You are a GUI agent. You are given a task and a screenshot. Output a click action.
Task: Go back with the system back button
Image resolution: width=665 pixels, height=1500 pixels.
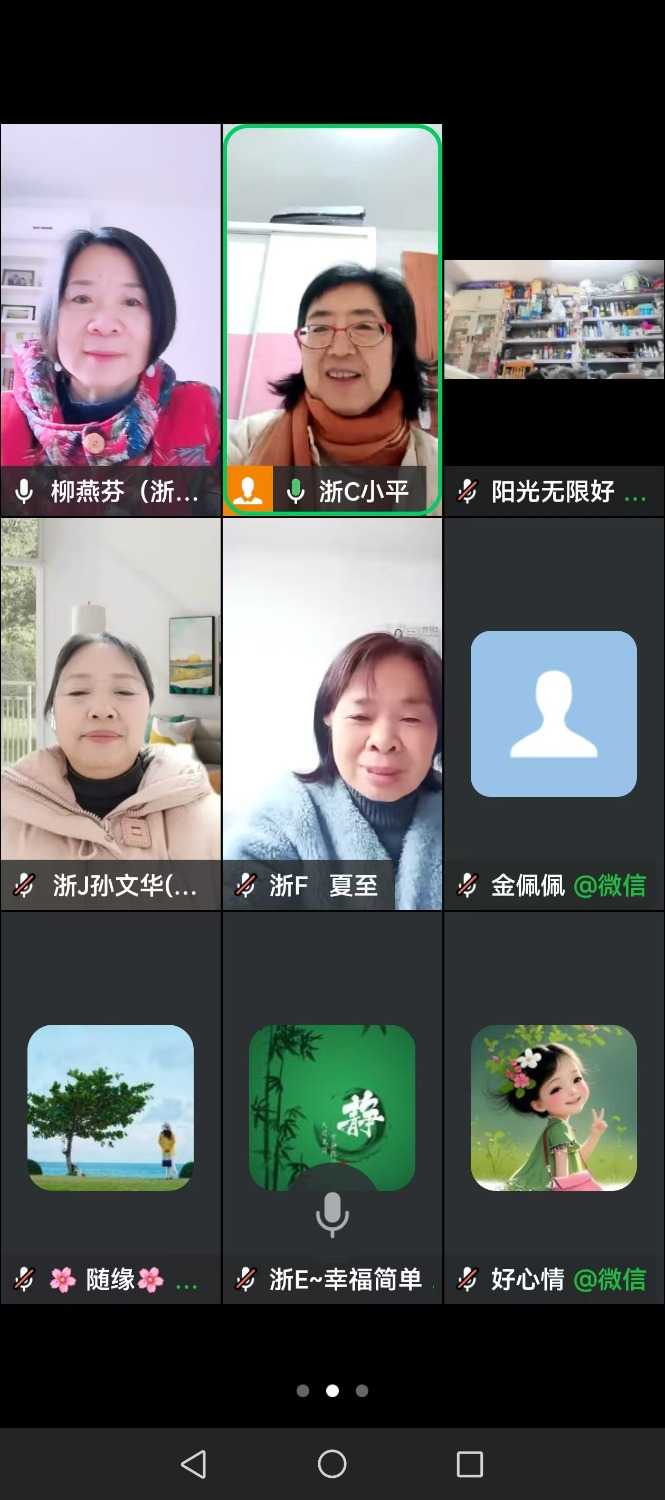[x=193, y=1464]
